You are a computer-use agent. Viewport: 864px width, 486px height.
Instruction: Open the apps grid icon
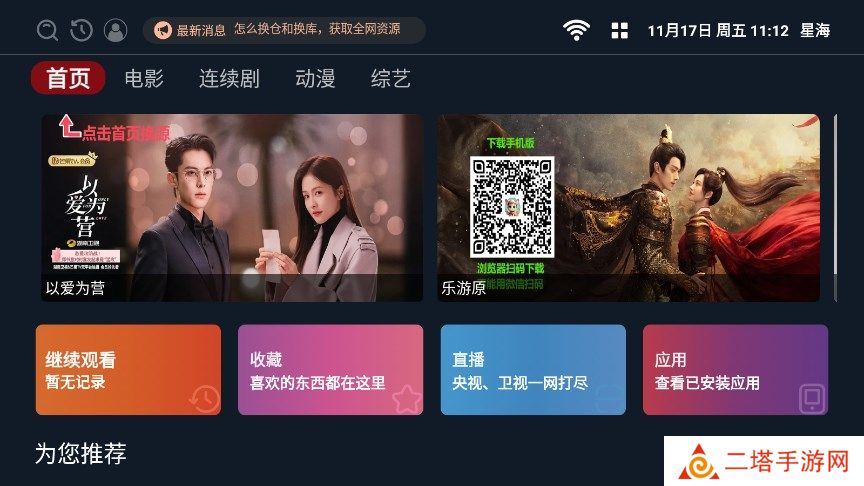point(620,30)
